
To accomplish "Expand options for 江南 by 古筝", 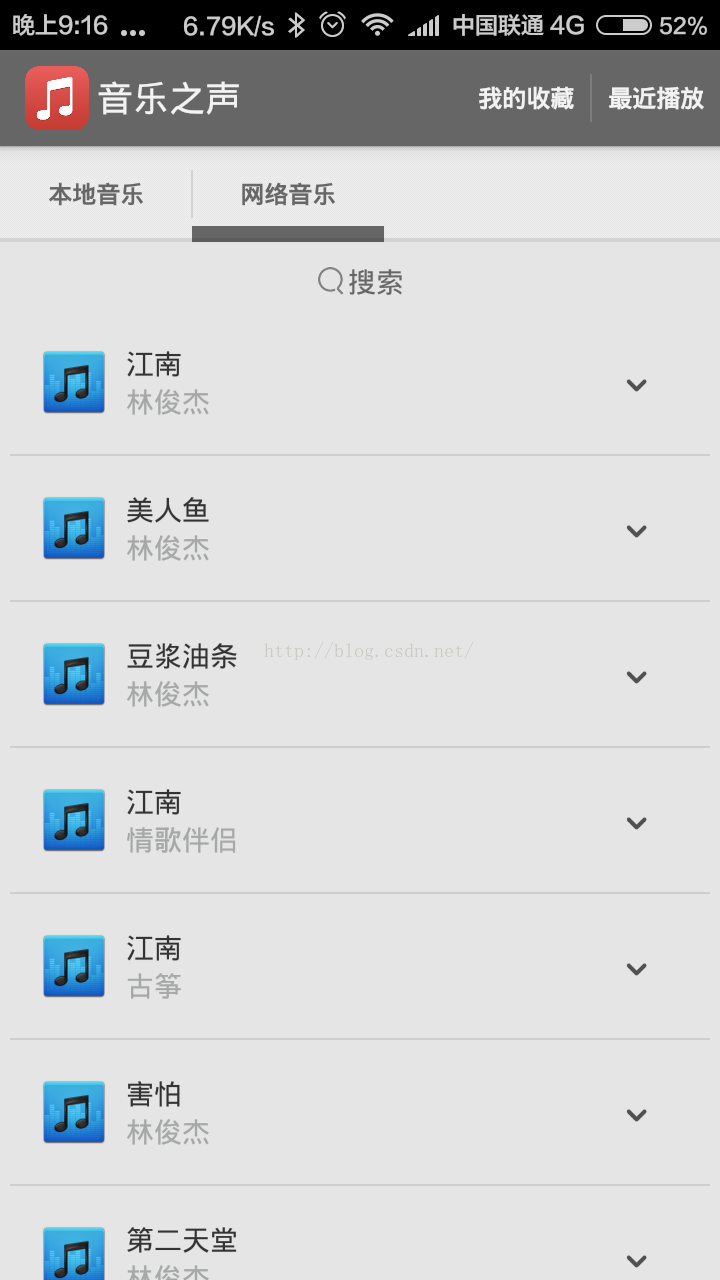I will [636, 969].
